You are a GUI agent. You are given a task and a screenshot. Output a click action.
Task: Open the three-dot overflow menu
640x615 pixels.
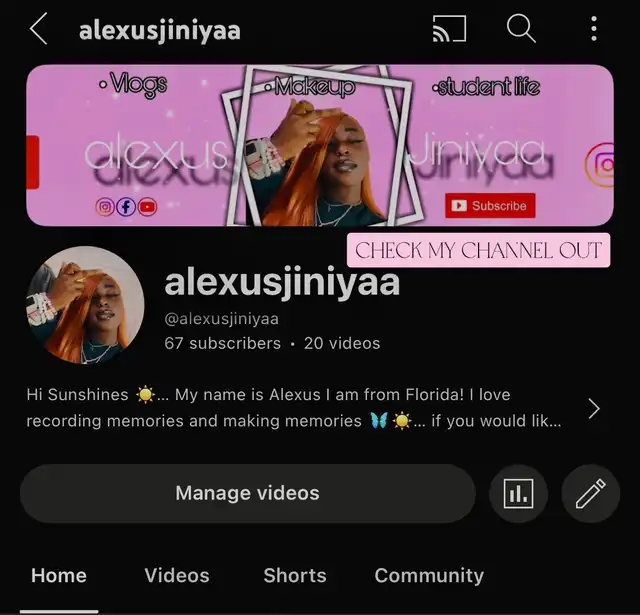click(594, 29)
